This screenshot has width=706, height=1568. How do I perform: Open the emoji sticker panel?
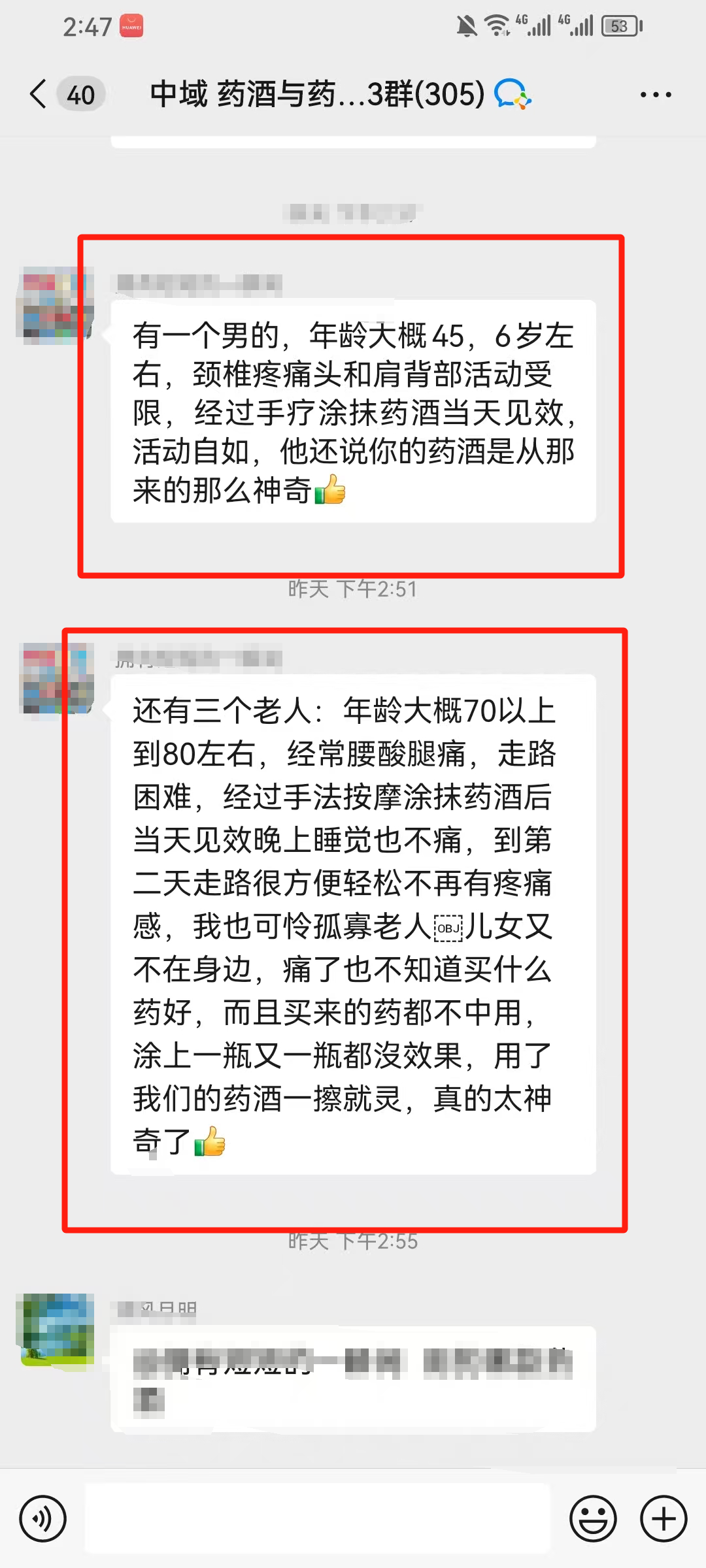(x=593, y=1518)
